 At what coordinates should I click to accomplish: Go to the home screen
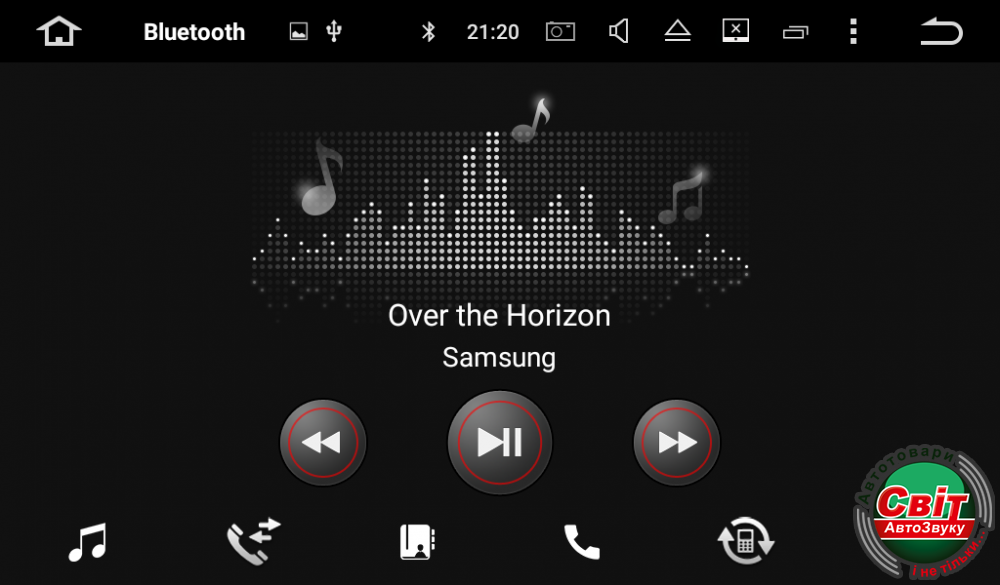(x=59, y=32)
